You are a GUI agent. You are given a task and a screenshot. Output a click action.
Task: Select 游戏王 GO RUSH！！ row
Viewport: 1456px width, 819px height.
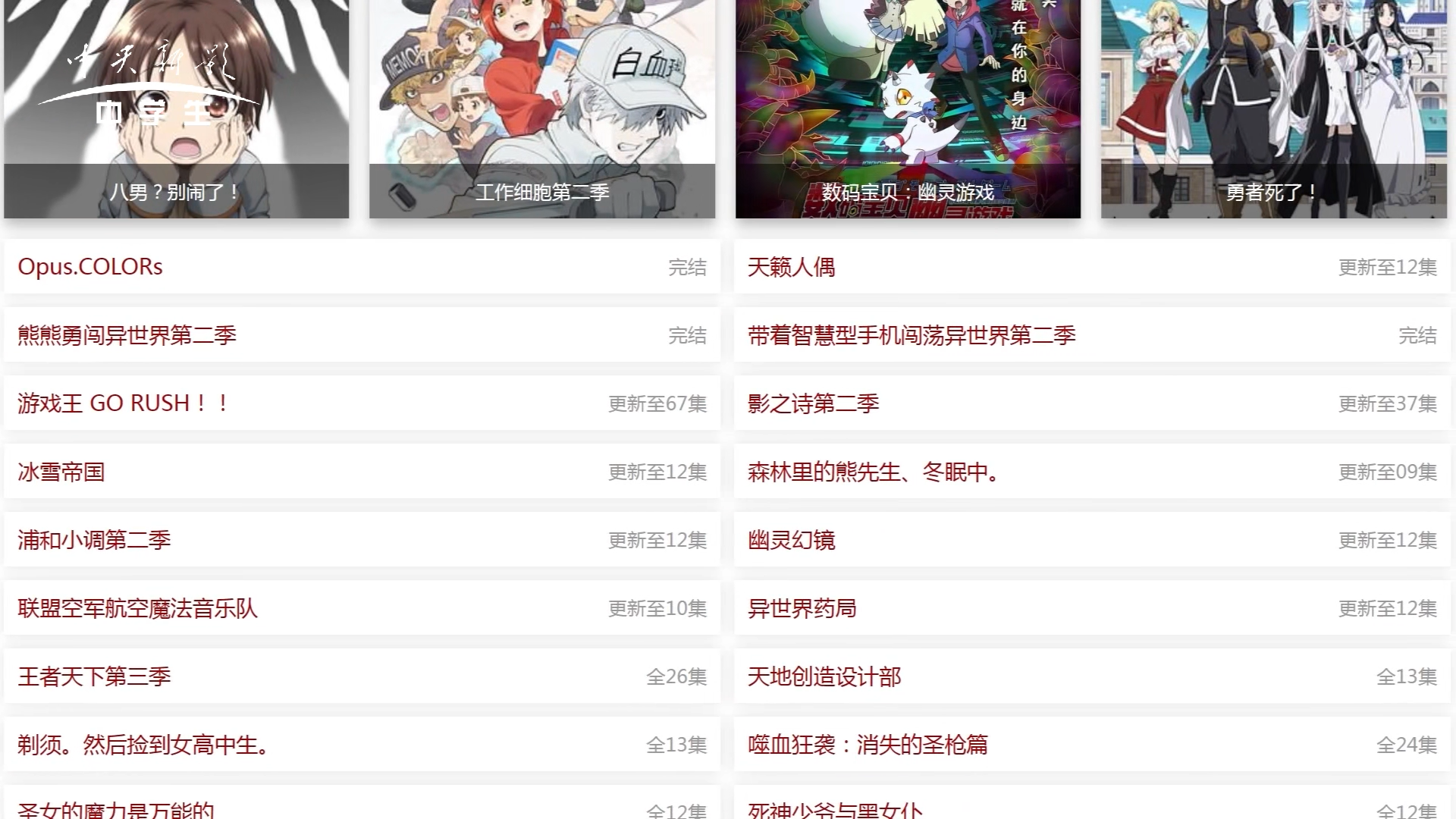click(124, 403)
